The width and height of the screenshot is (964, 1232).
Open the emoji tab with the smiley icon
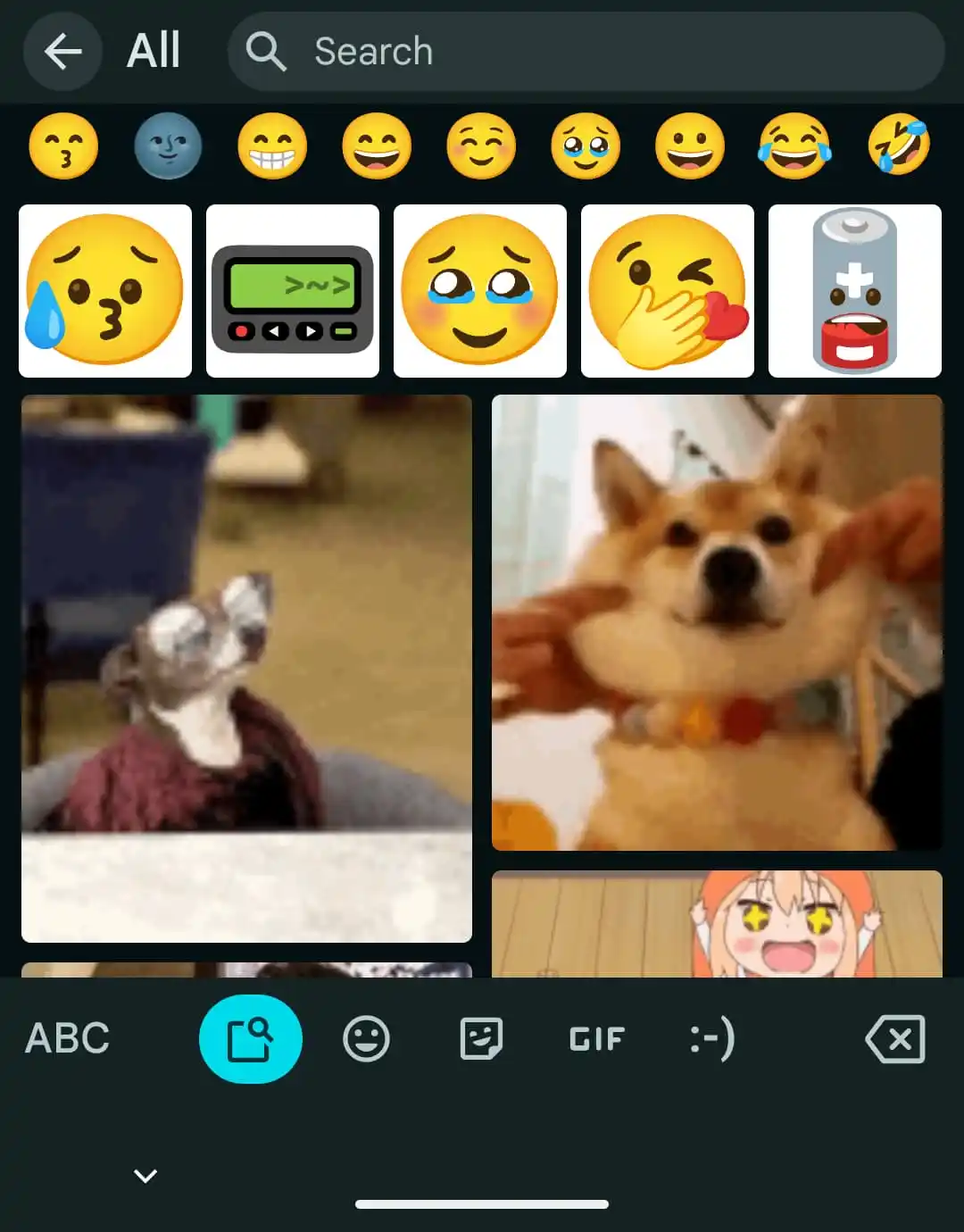point(366,1038)
